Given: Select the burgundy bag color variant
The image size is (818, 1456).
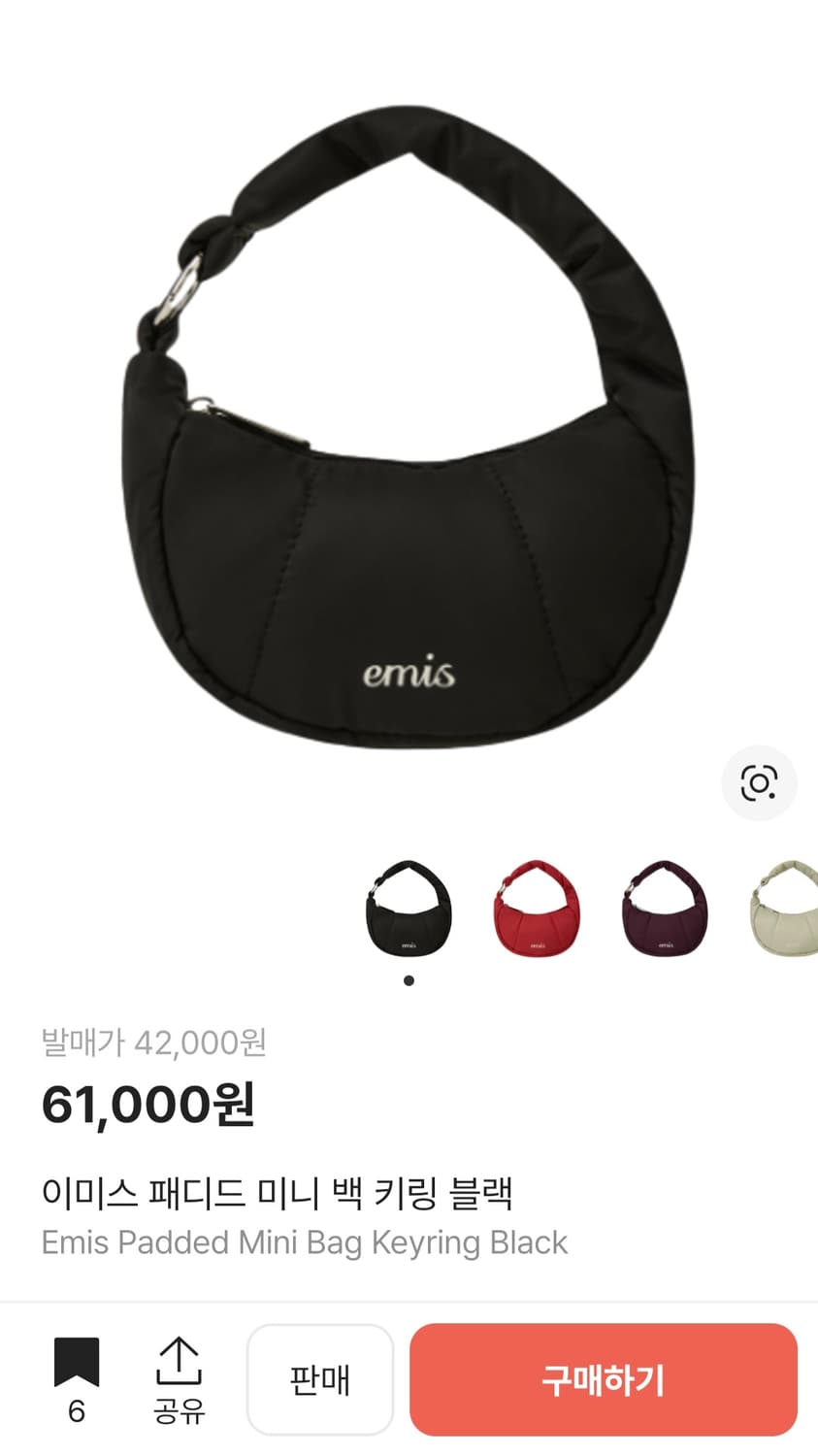Looking at the screenshot, I should pos(661,912).
